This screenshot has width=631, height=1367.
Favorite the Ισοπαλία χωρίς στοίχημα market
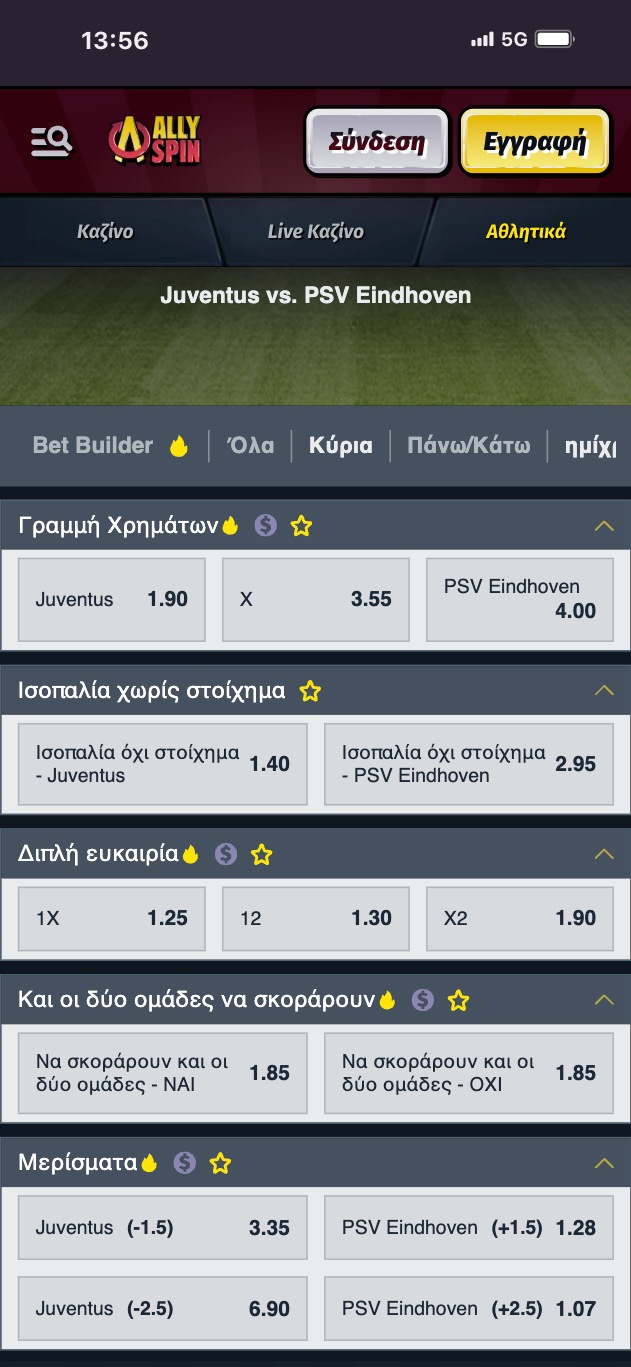tap(310, 691)
